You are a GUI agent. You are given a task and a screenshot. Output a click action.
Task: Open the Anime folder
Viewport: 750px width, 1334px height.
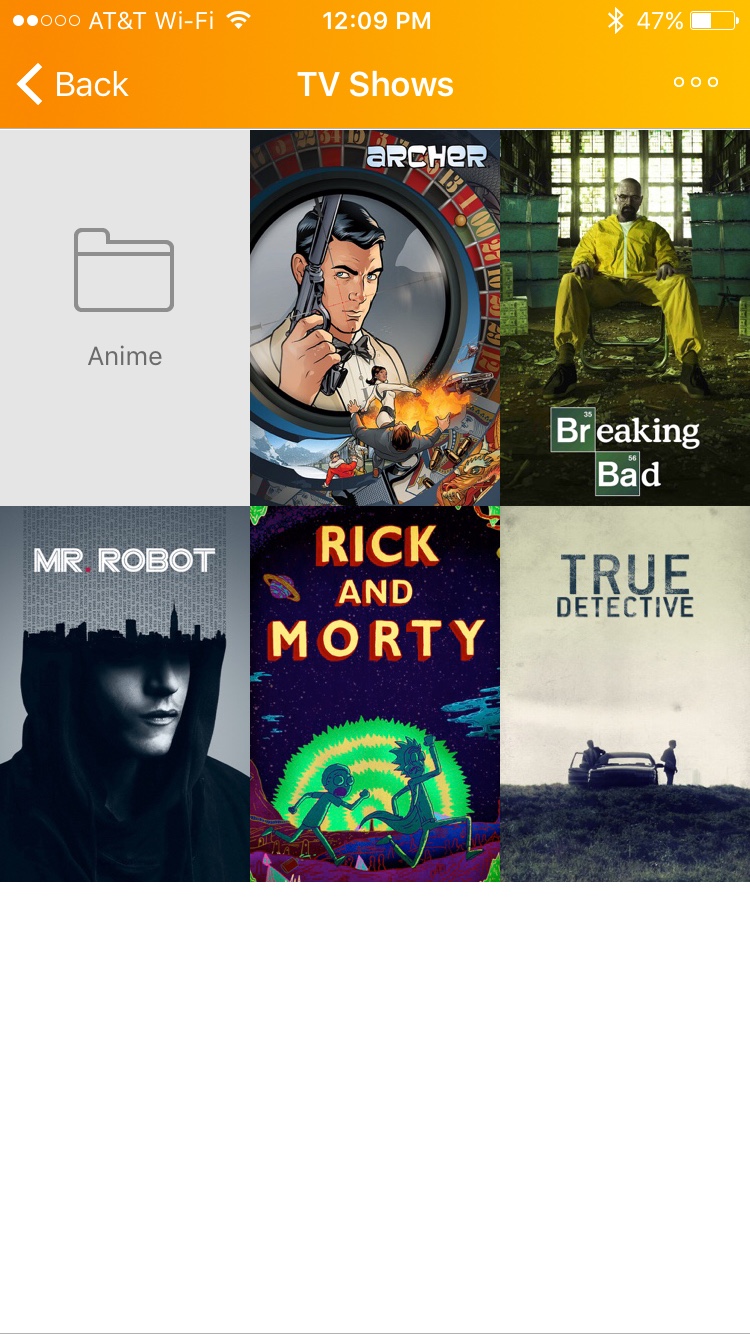point(124,317)
